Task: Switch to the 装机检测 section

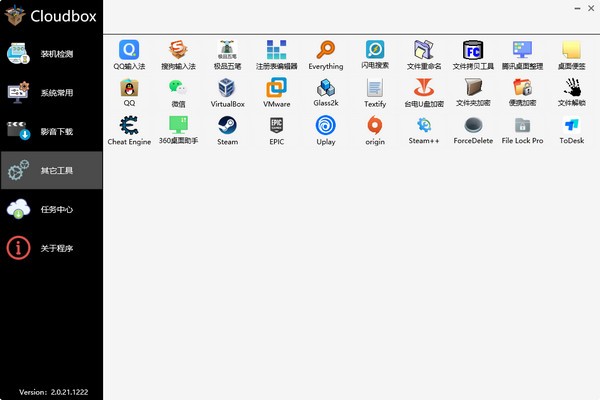Action: tap(50, 54)
